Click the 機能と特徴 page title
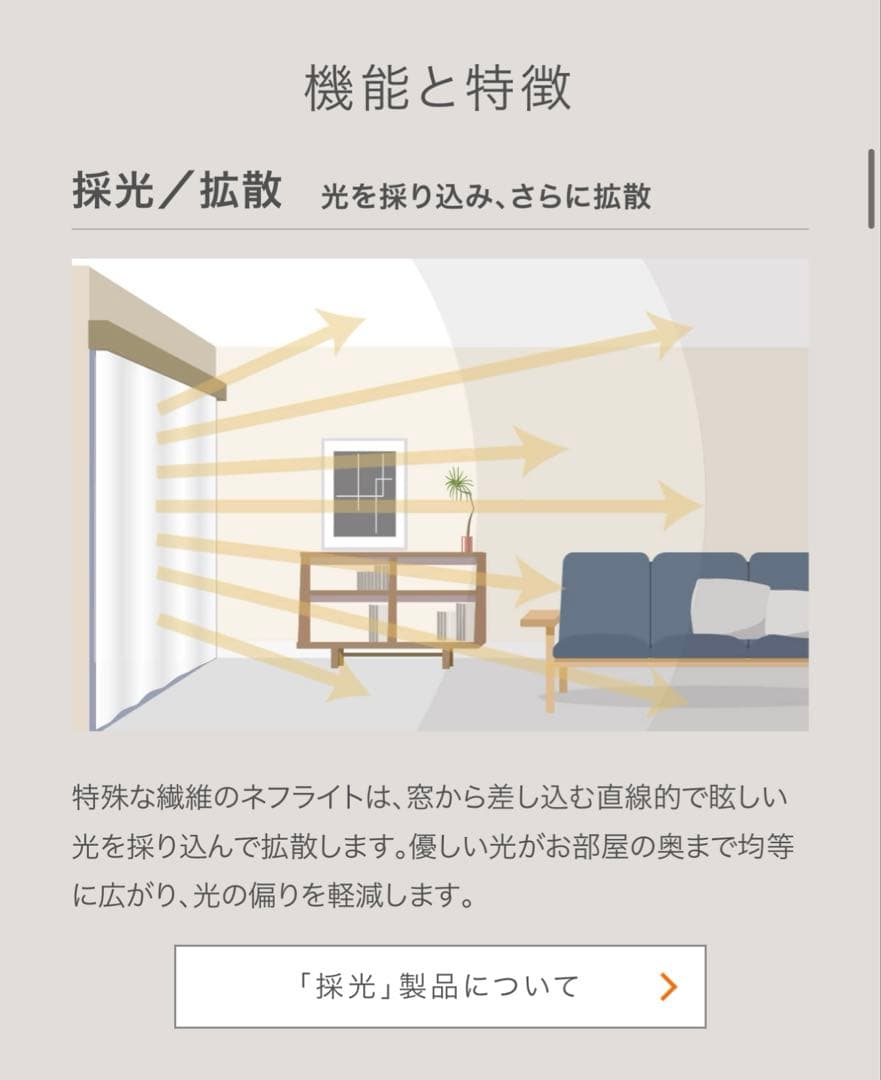Screen dimensions: 881x1080 tap(440, 85)
